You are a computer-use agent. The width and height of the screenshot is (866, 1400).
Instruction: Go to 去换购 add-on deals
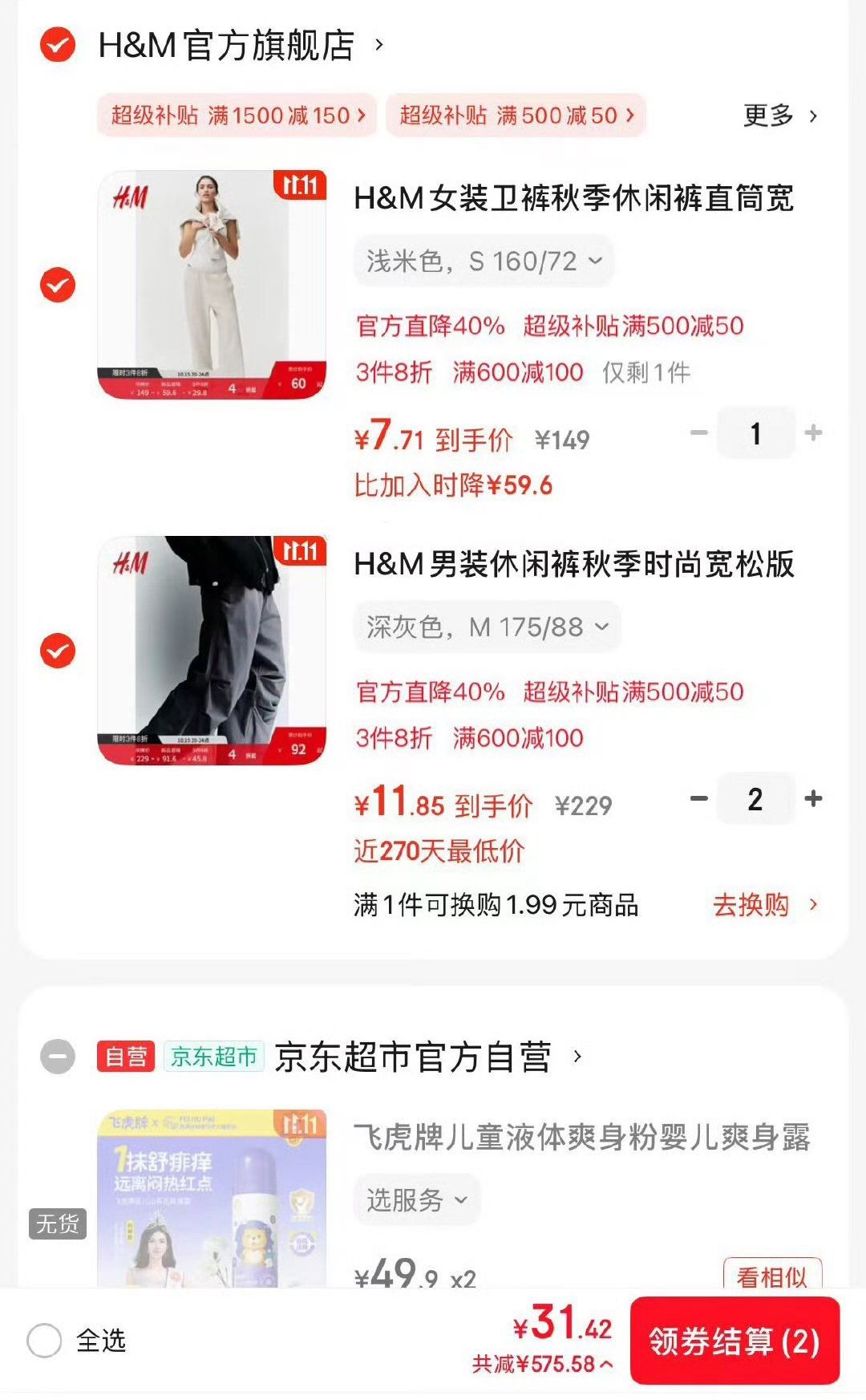pos(764,905)
